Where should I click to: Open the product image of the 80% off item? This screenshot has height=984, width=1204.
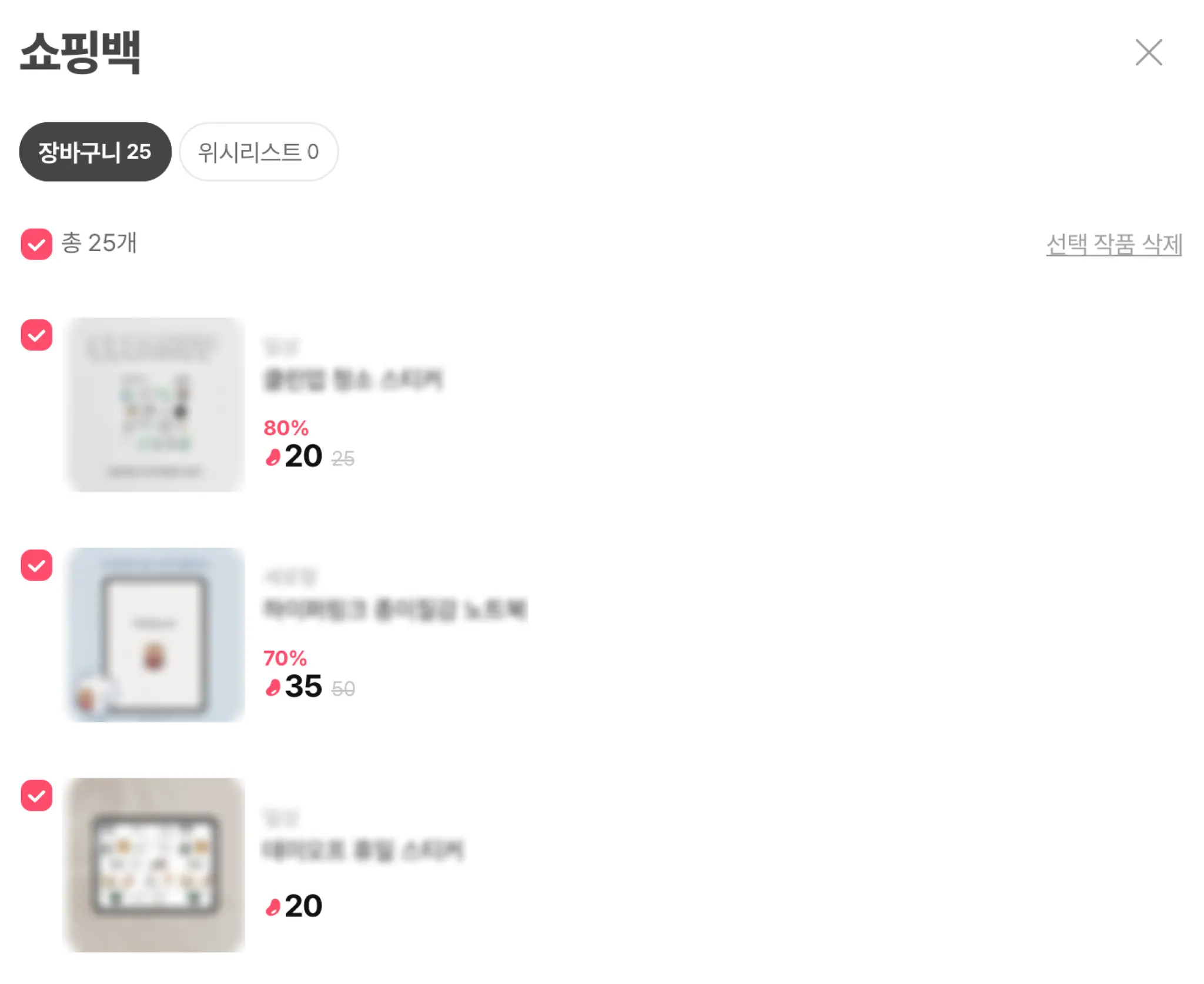(x=154, y=405)
